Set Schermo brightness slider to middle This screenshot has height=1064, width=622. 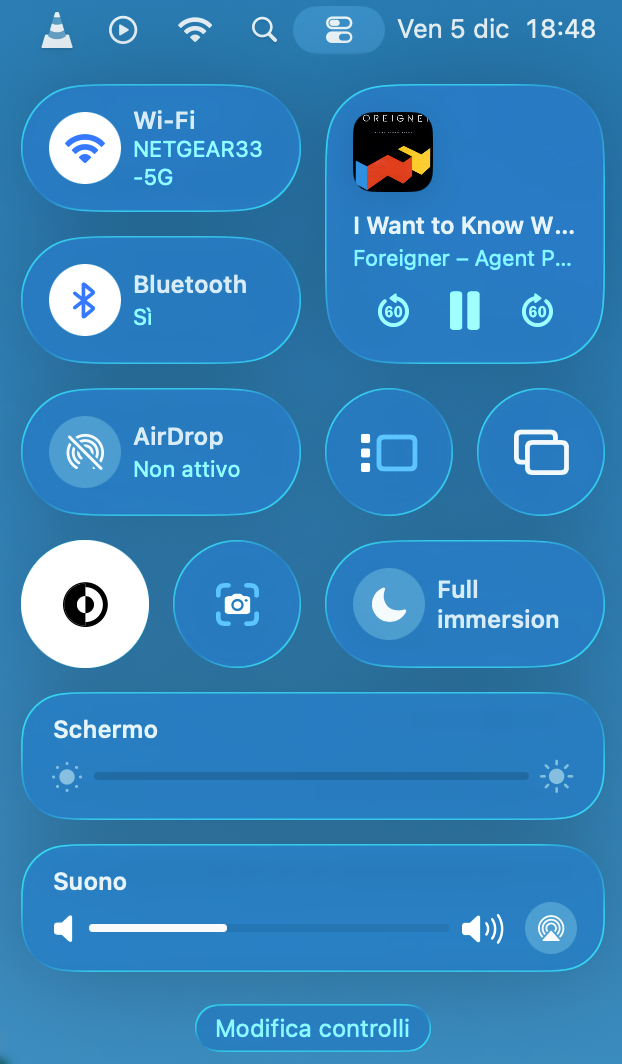[311, 776]
